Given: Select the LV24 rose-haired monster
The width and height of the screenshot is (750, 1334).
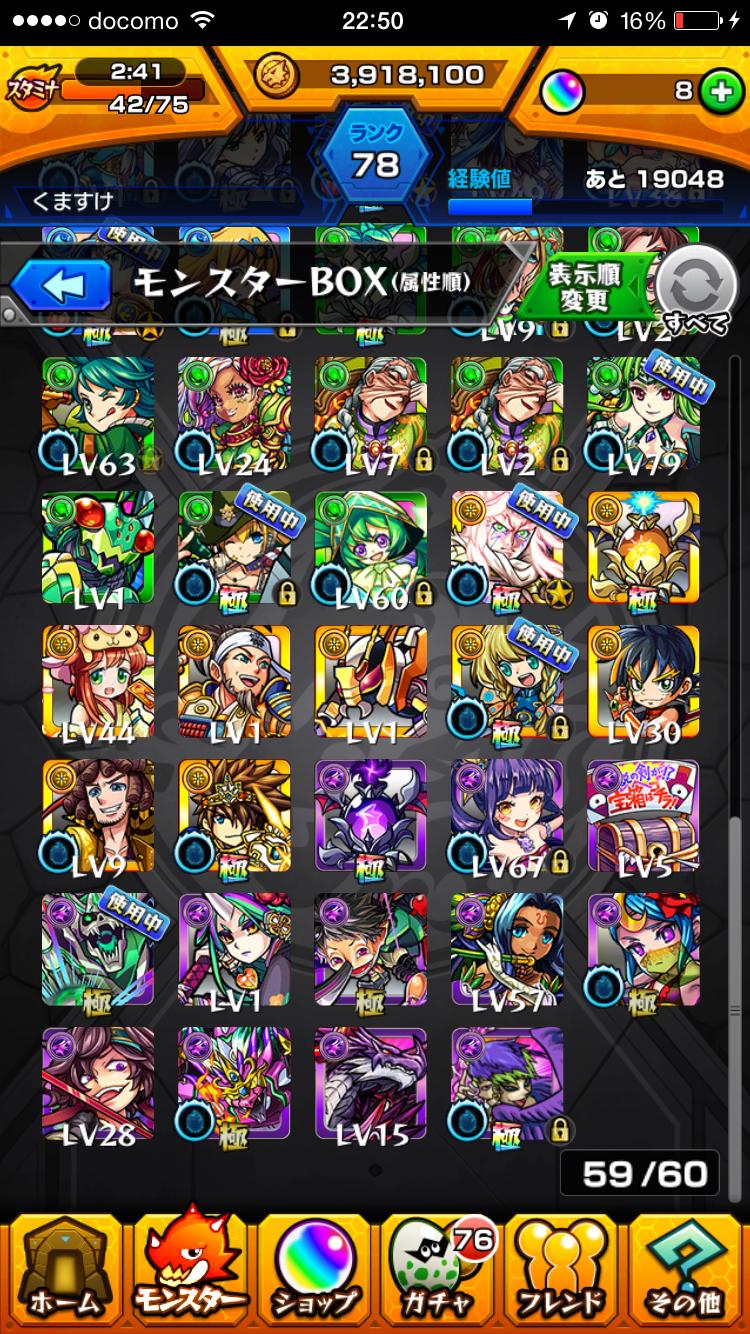Looking at the screenshot, I should pyautogui.click(x=234, y=414).
